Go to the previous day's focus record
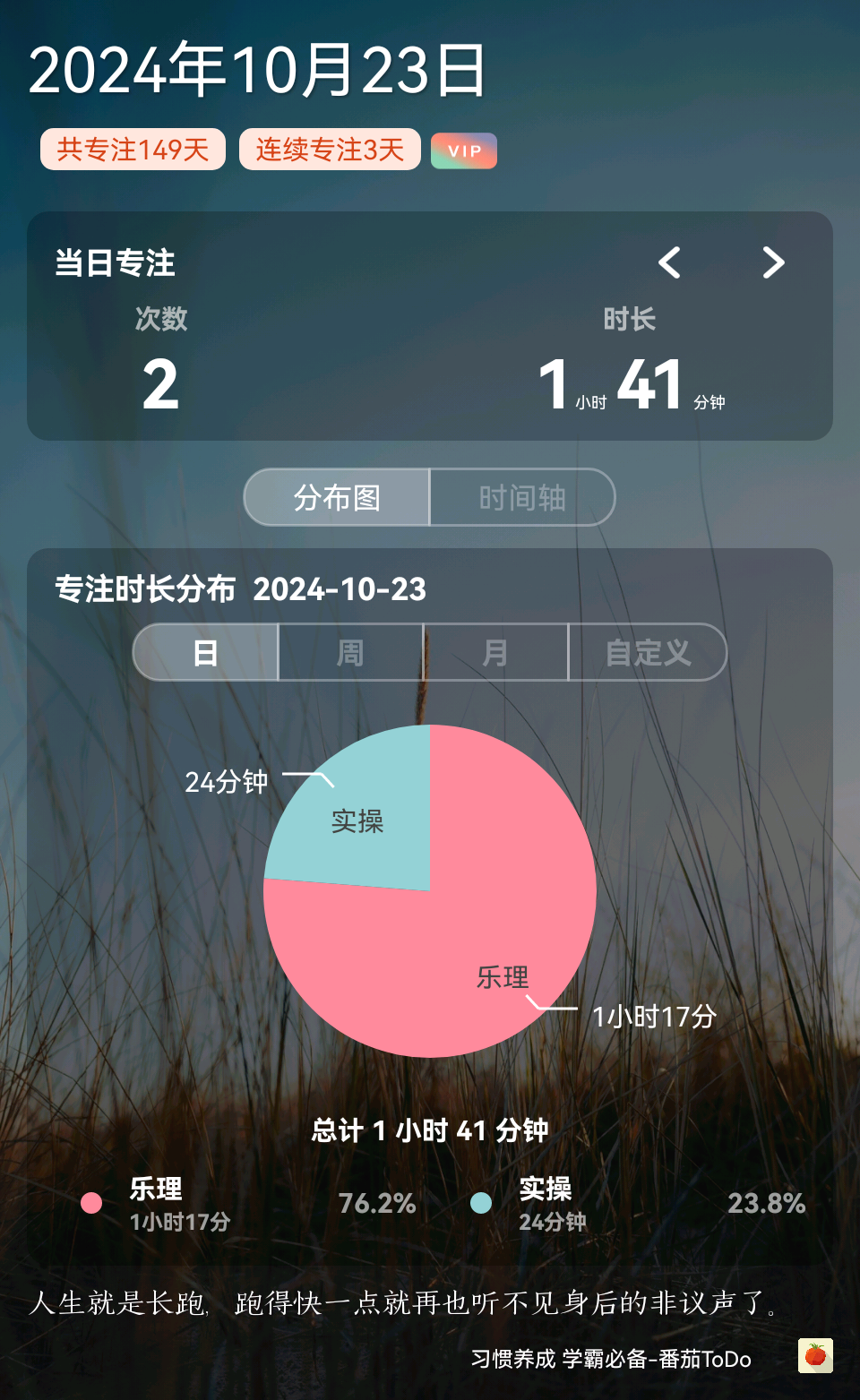Image resolution: width=860 pixels, height=1400 pixels. pos(669,262)
